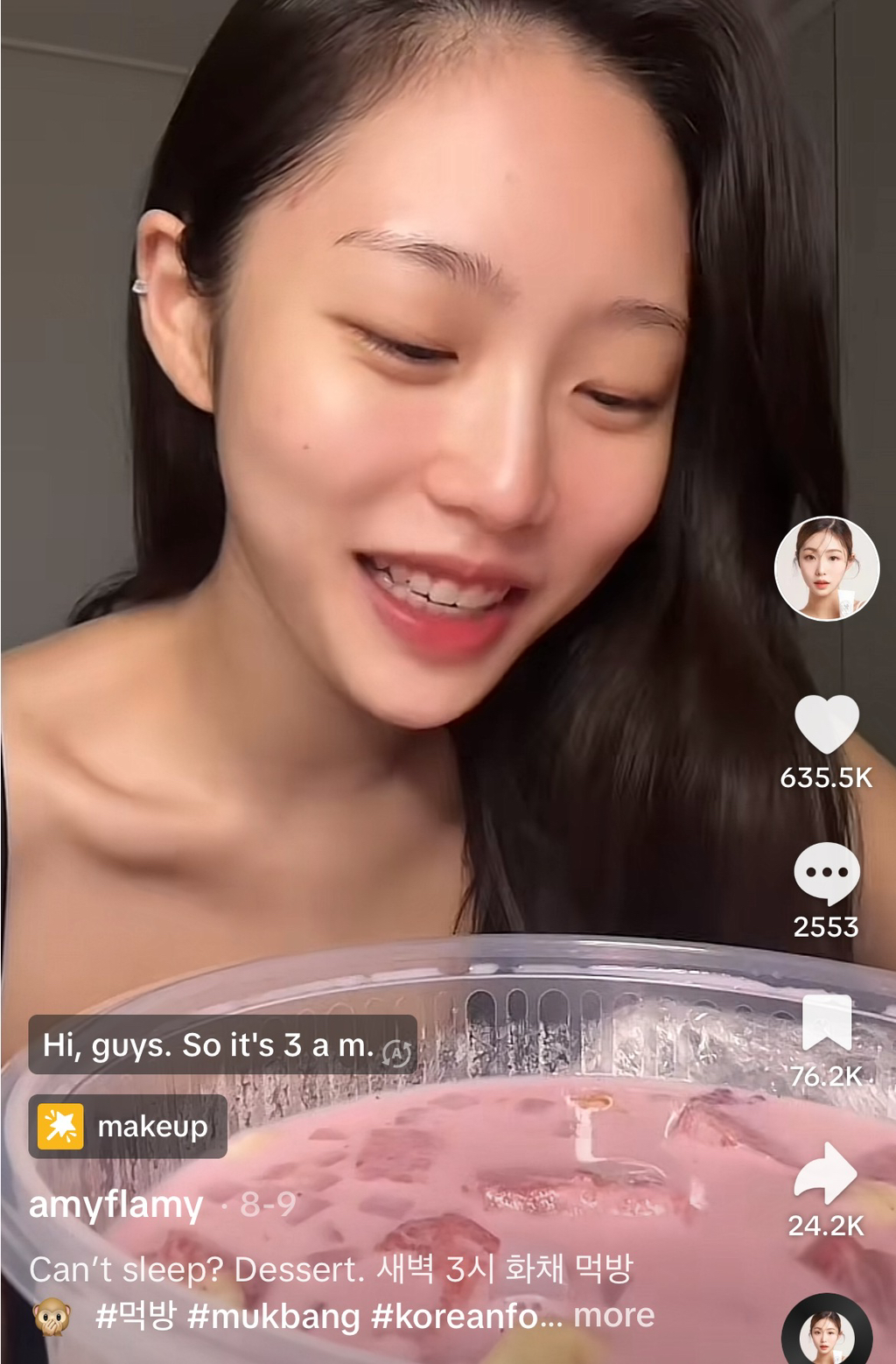Open the makeup effect chip
The width and height of the screenshot is (896, 1364).
click(128, 1126)
